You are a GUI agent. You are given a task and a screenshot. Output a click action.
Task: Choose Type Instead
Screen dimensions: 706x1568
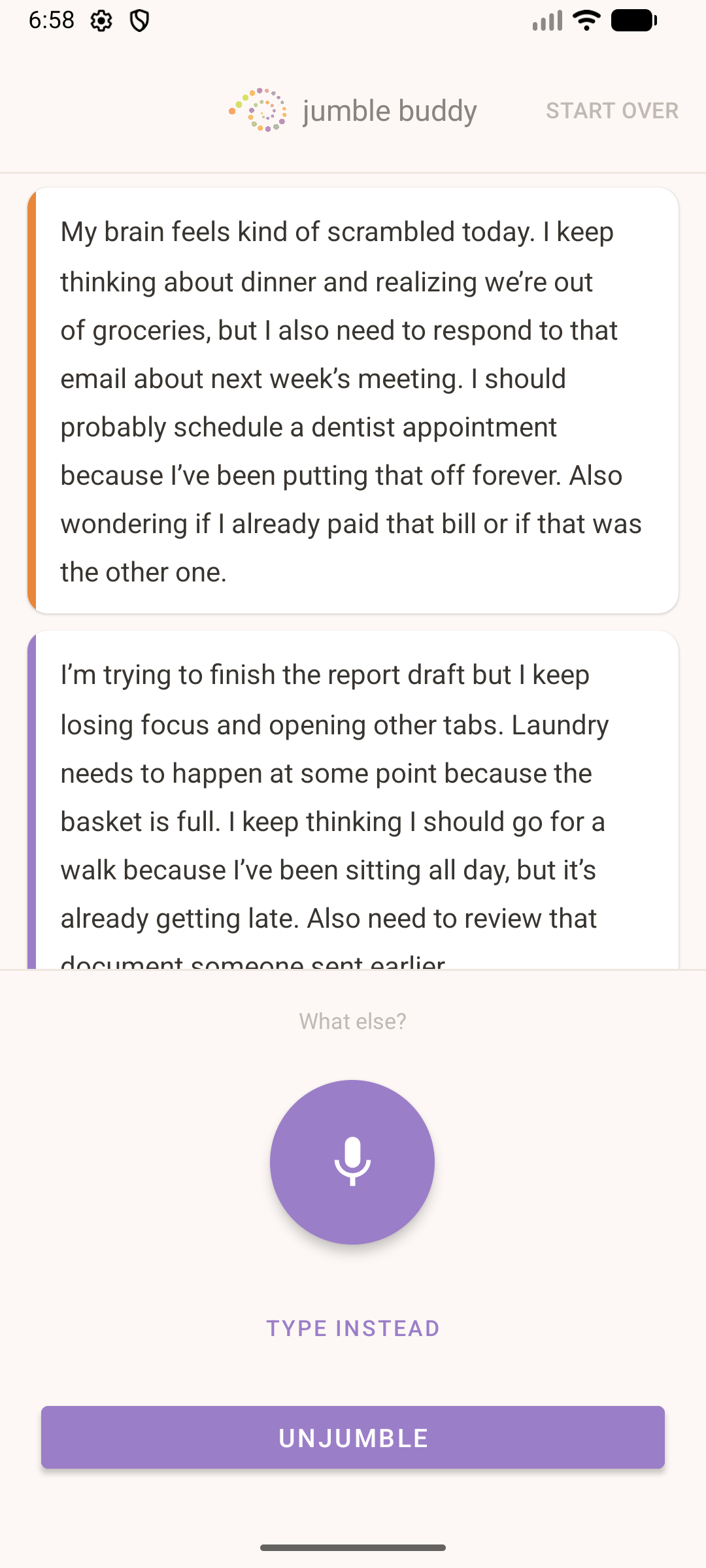352,1328
